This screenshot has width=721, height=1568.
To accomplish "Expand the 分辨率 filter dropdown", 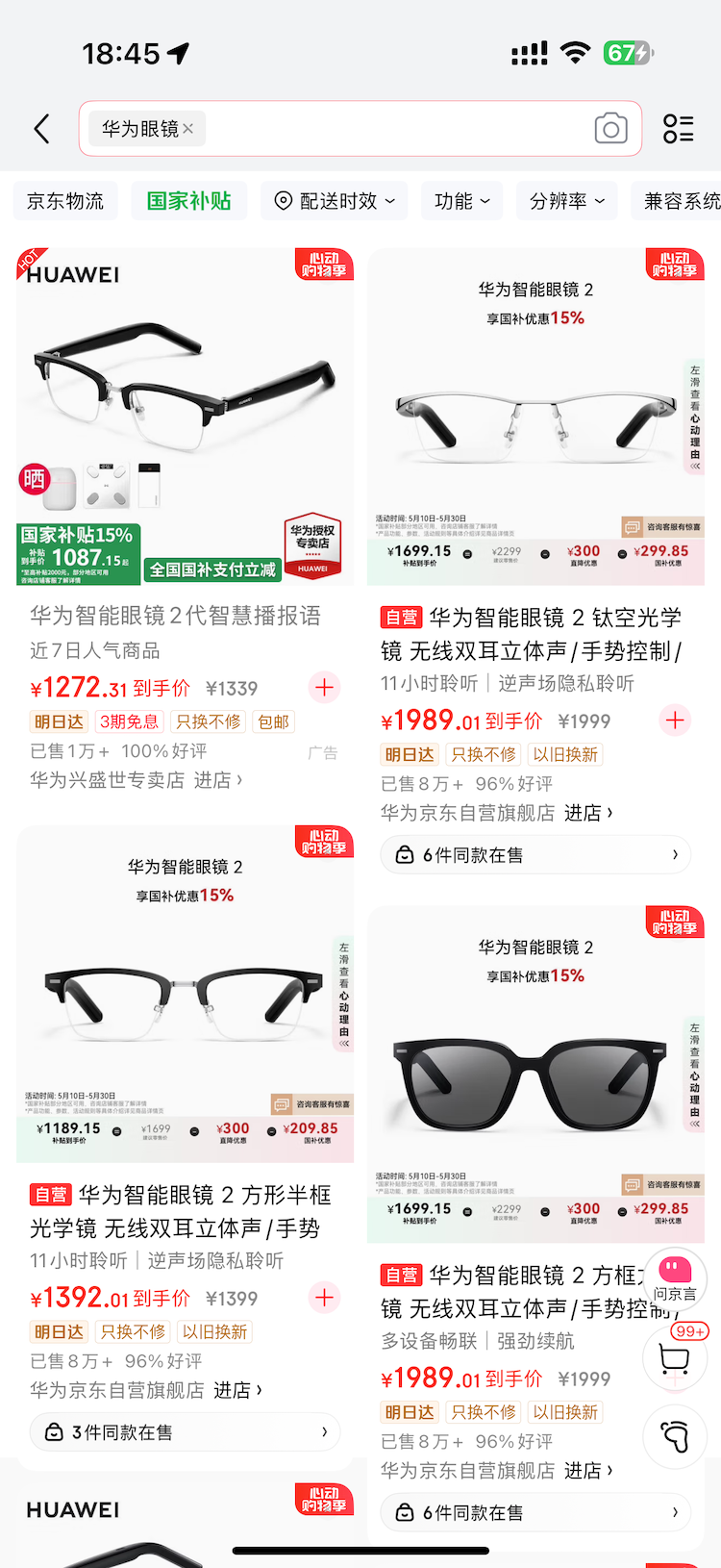I will (x=567, y=201).
